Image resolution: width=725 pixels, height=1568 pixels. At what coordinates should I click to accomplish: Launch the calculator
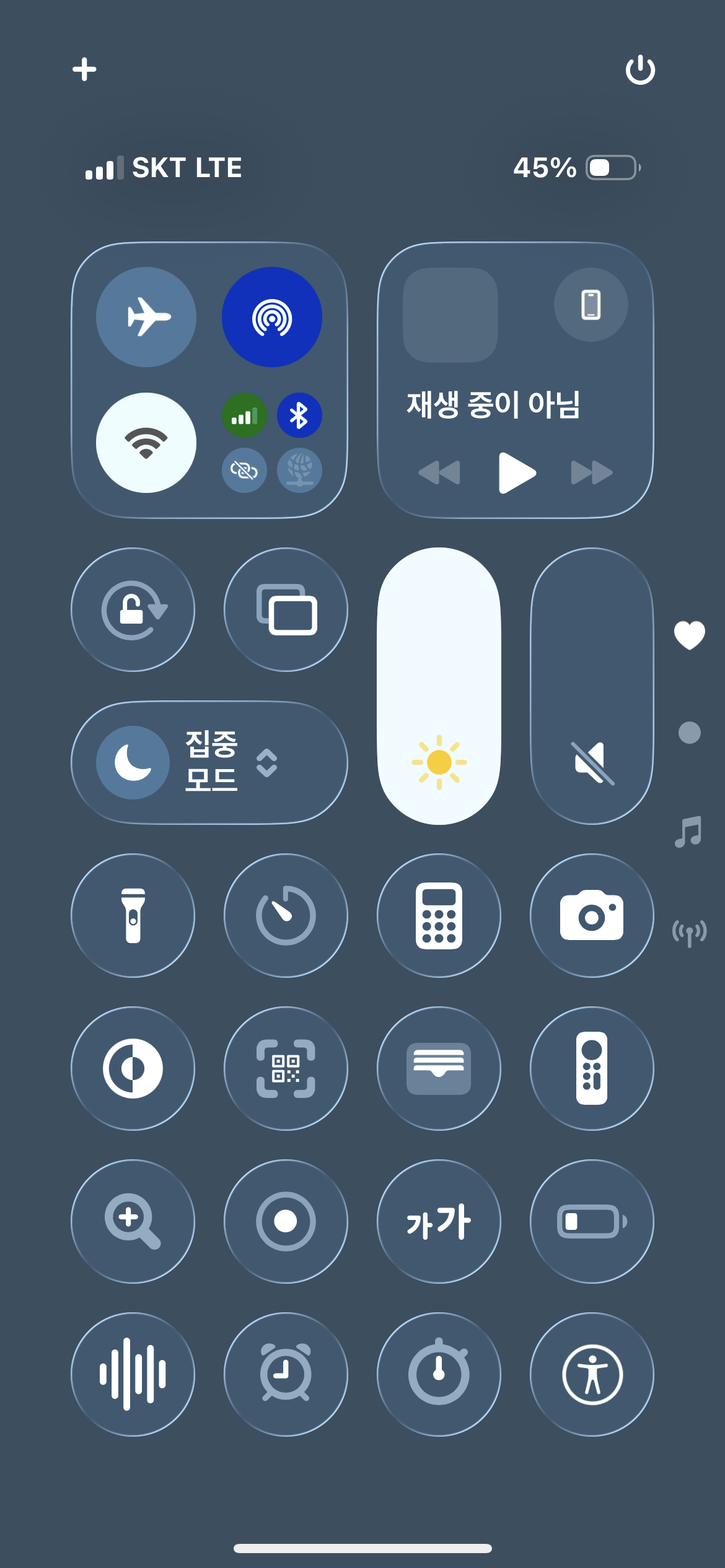pos(439,915)
